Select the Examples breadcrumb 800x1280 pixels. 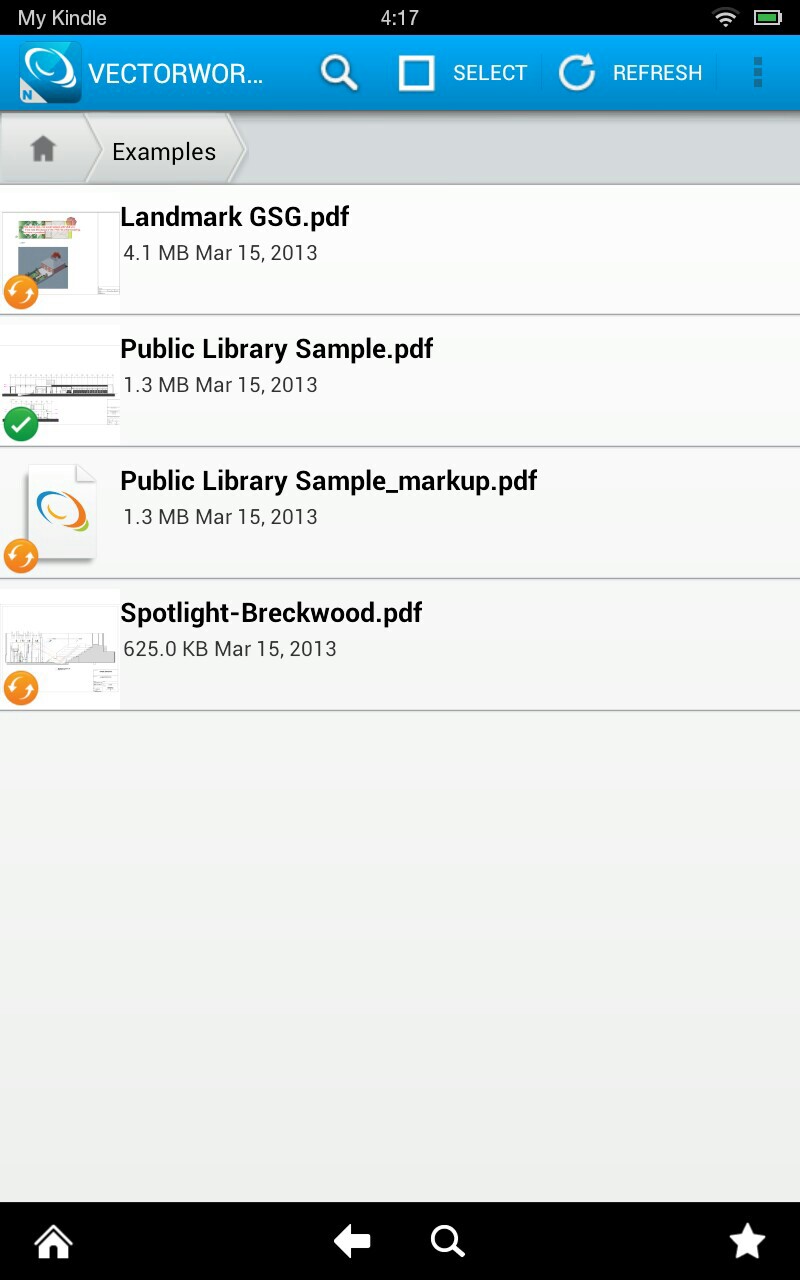click(164, 152)
